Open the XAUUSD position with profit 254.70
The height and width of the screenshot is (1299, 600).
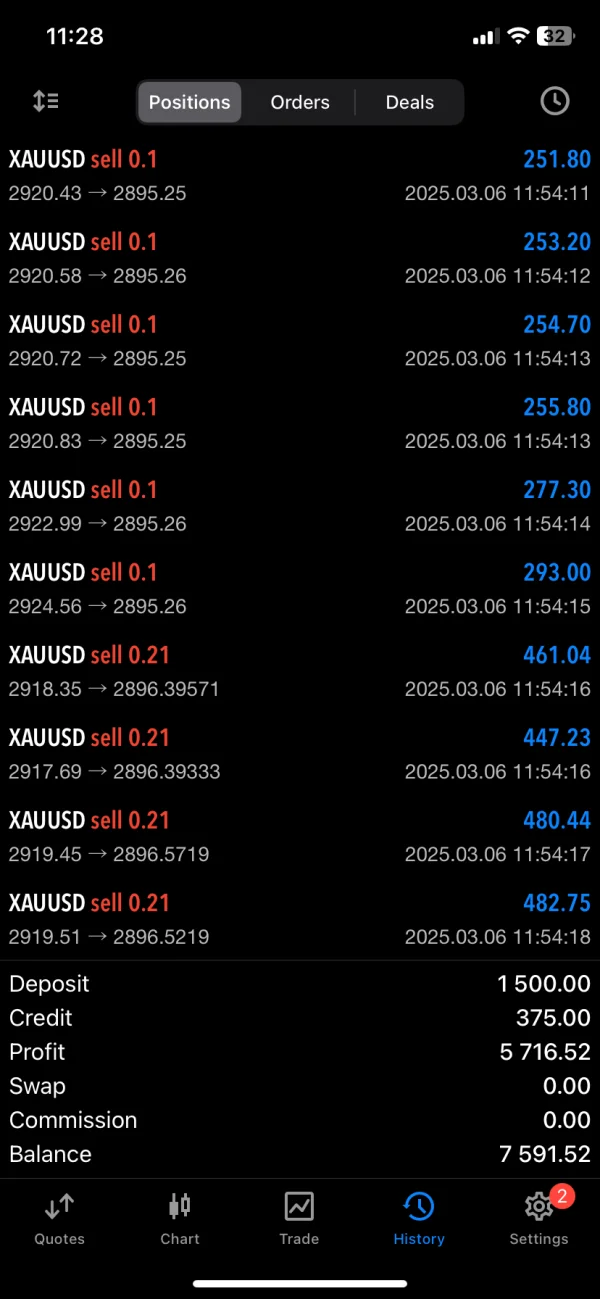point(300,341)
